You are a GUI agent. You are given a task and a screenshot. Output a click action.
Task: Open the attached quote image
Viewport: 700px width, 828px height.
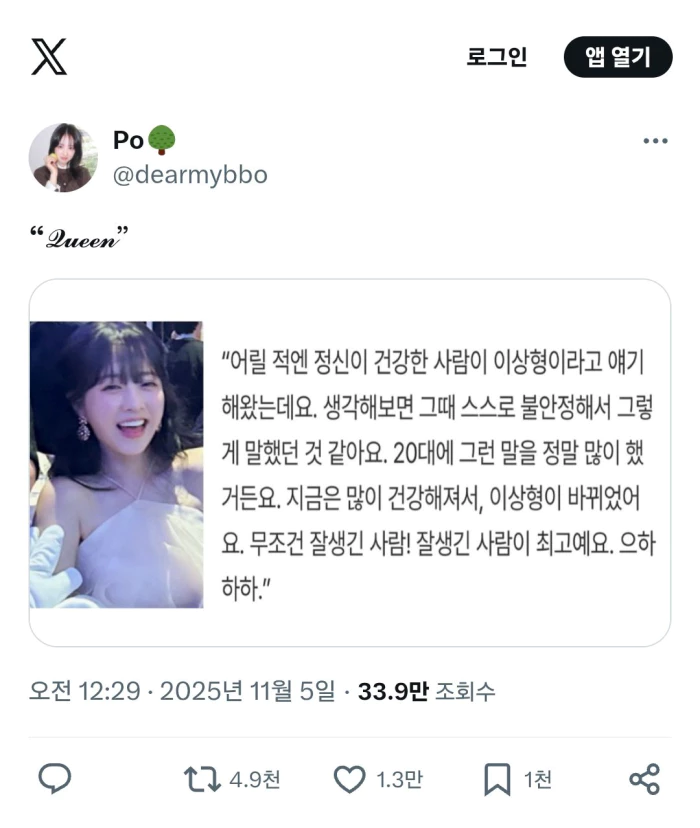coord(349,463)
